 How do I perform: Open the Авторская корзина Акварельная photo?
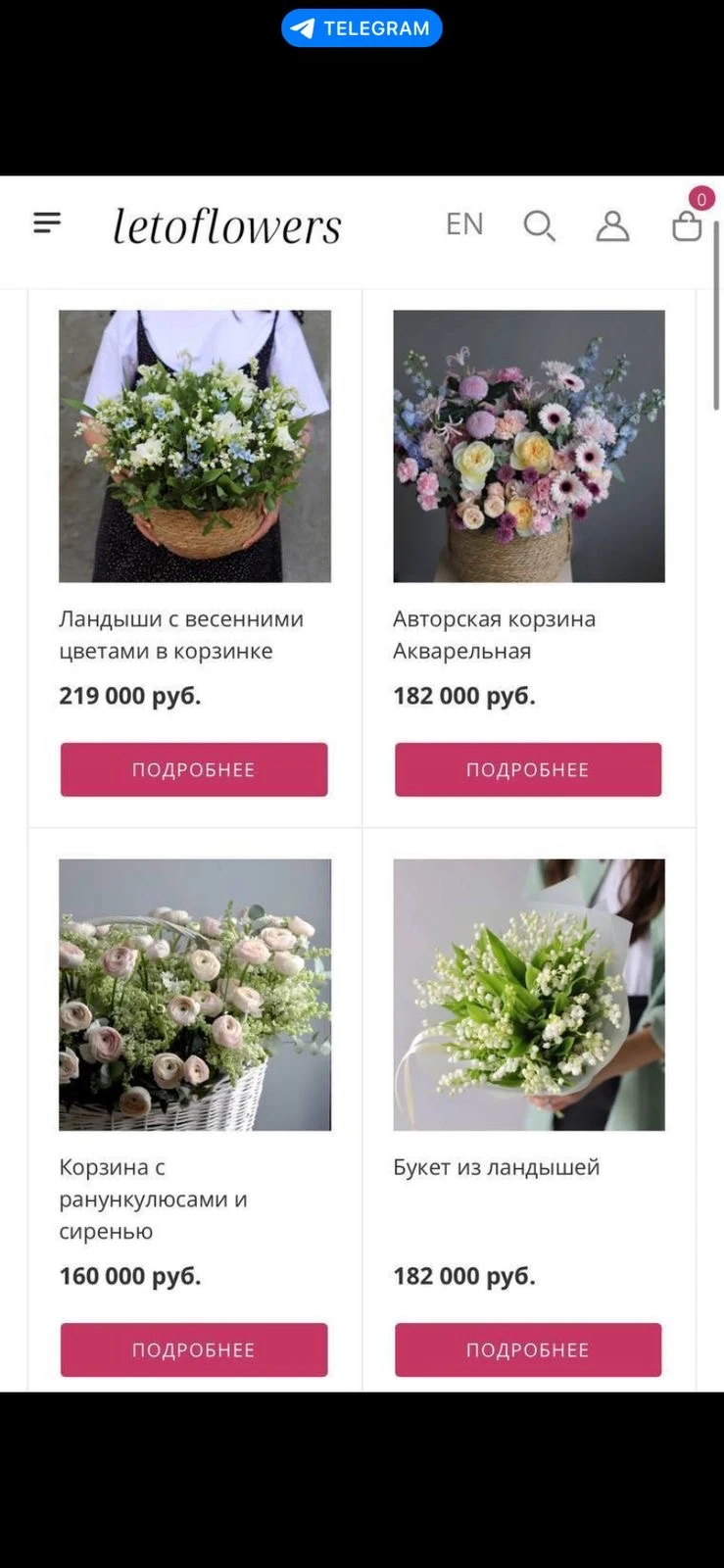point(529,446)
